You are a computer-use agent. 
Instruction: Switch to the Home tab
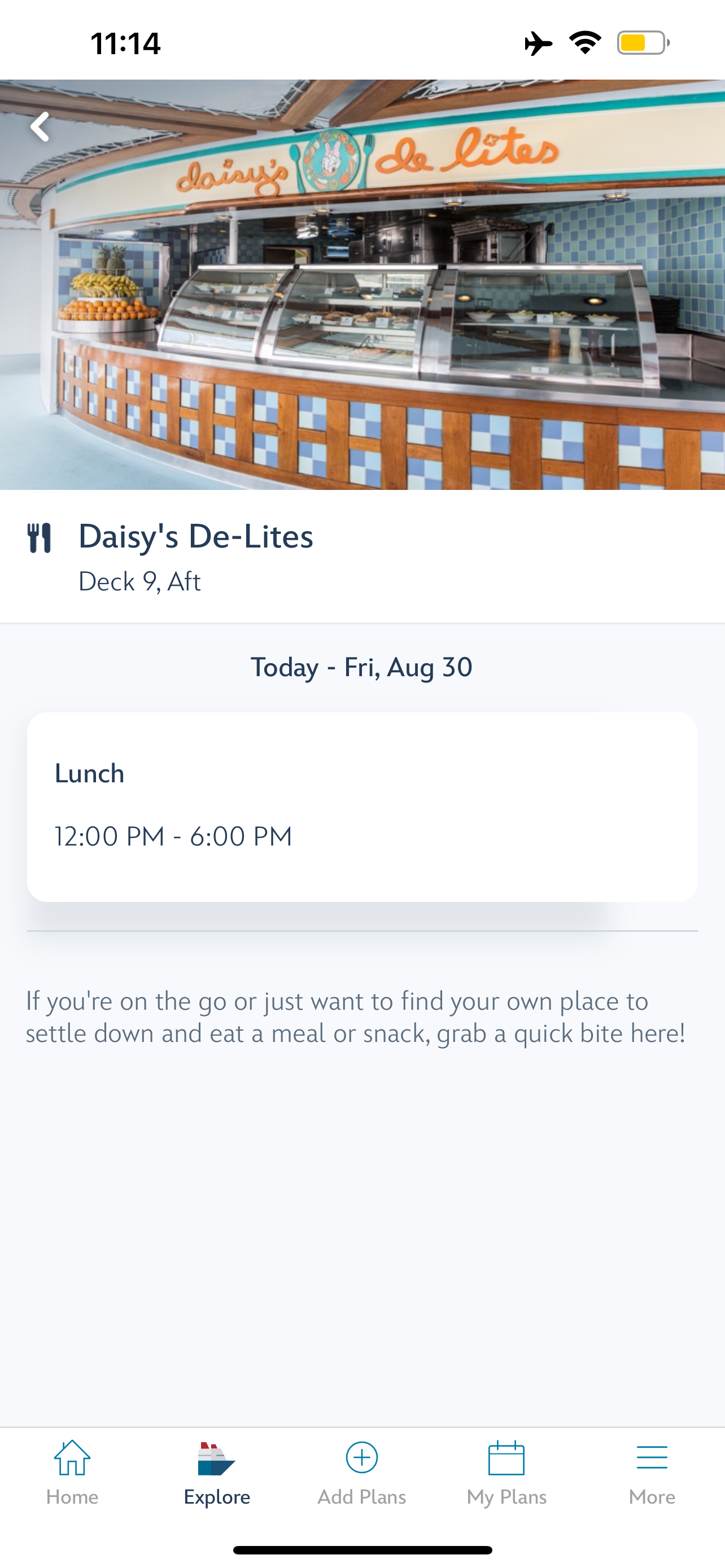72,1473
